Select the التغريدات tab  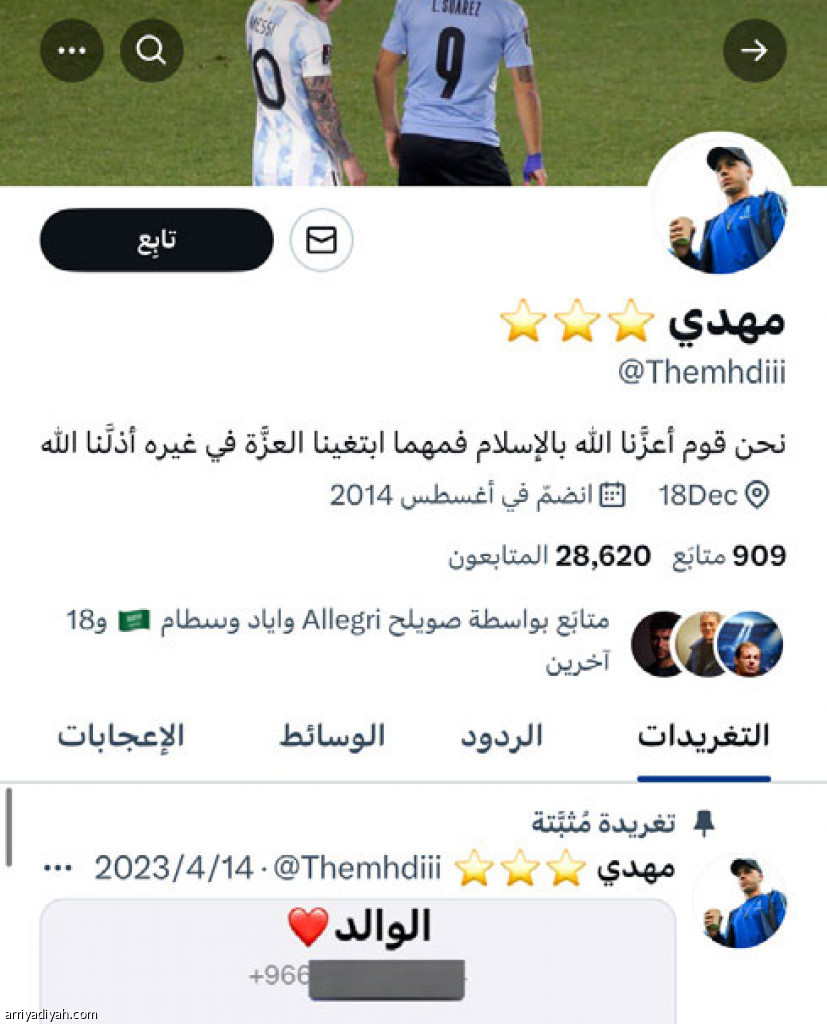(x=703, y=737)
